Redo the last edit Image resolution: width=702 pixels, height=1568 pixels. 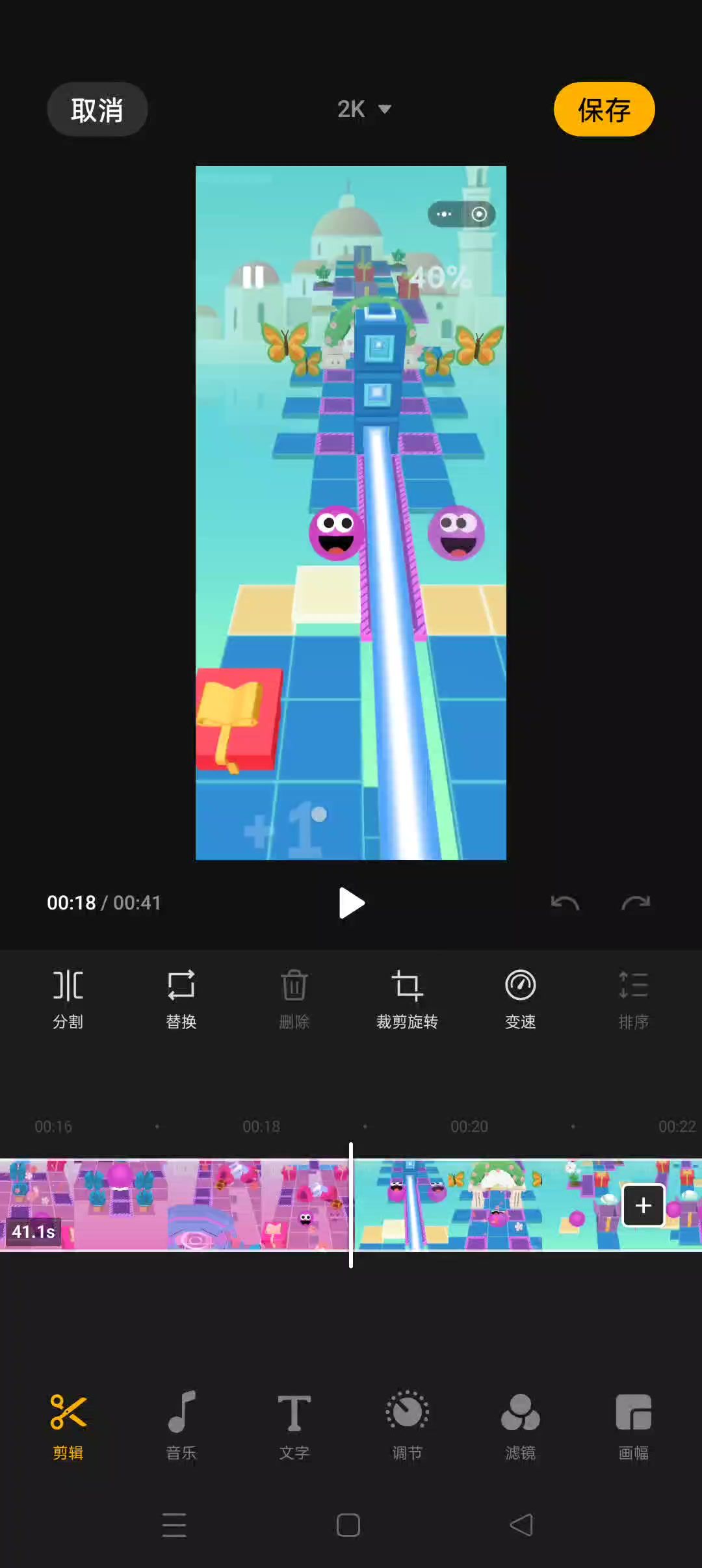pyautogui.click(x=635, y=903)
